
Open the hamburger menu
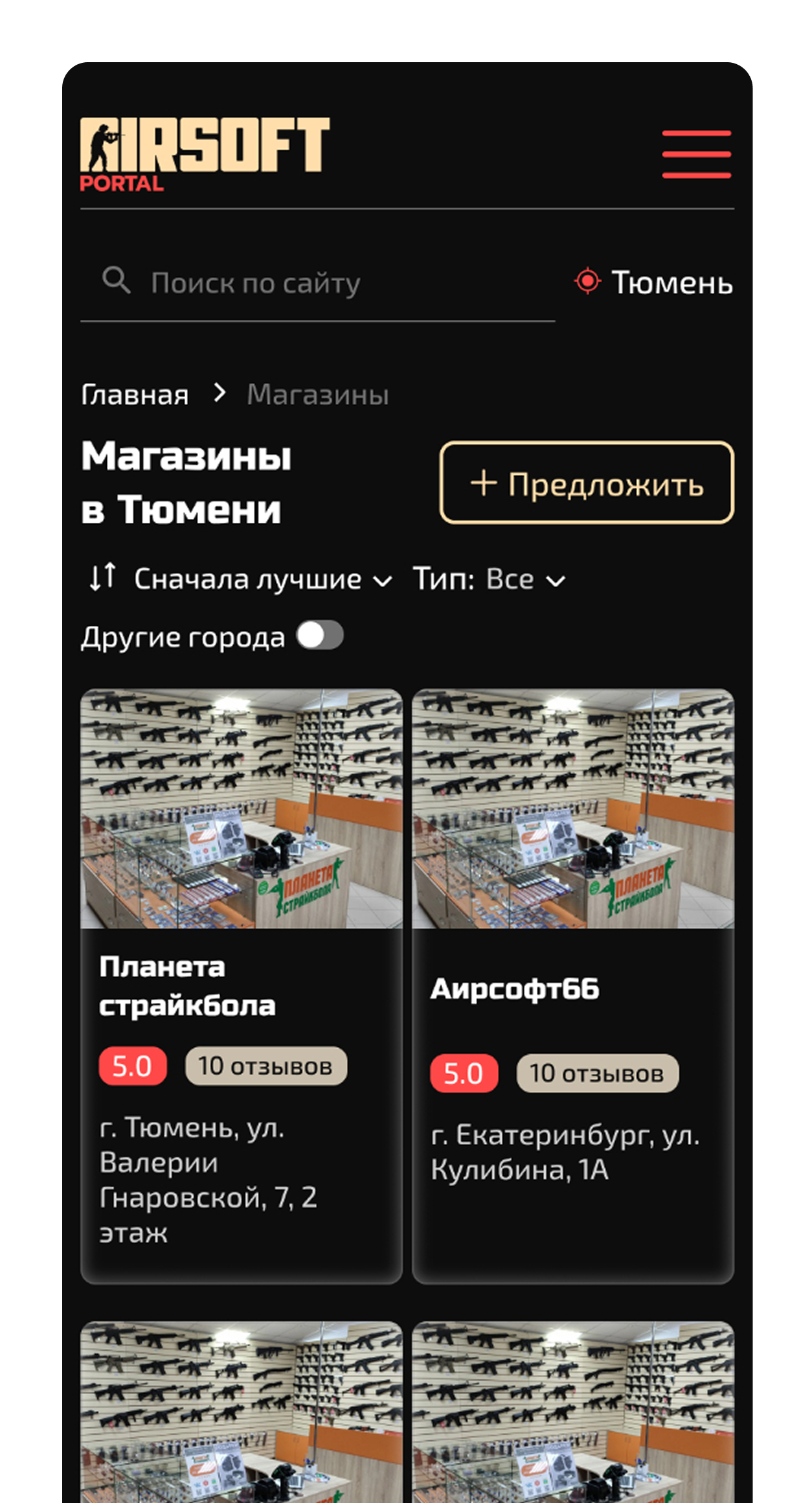point(696,154)
